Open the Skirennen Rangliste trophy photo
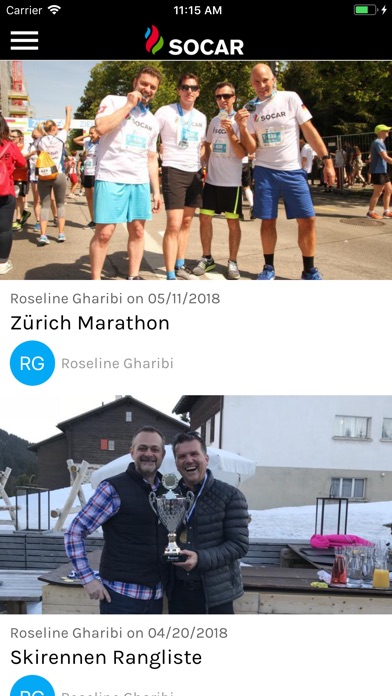The width and height of the screenshot is (392, 696). coord(196,505)
